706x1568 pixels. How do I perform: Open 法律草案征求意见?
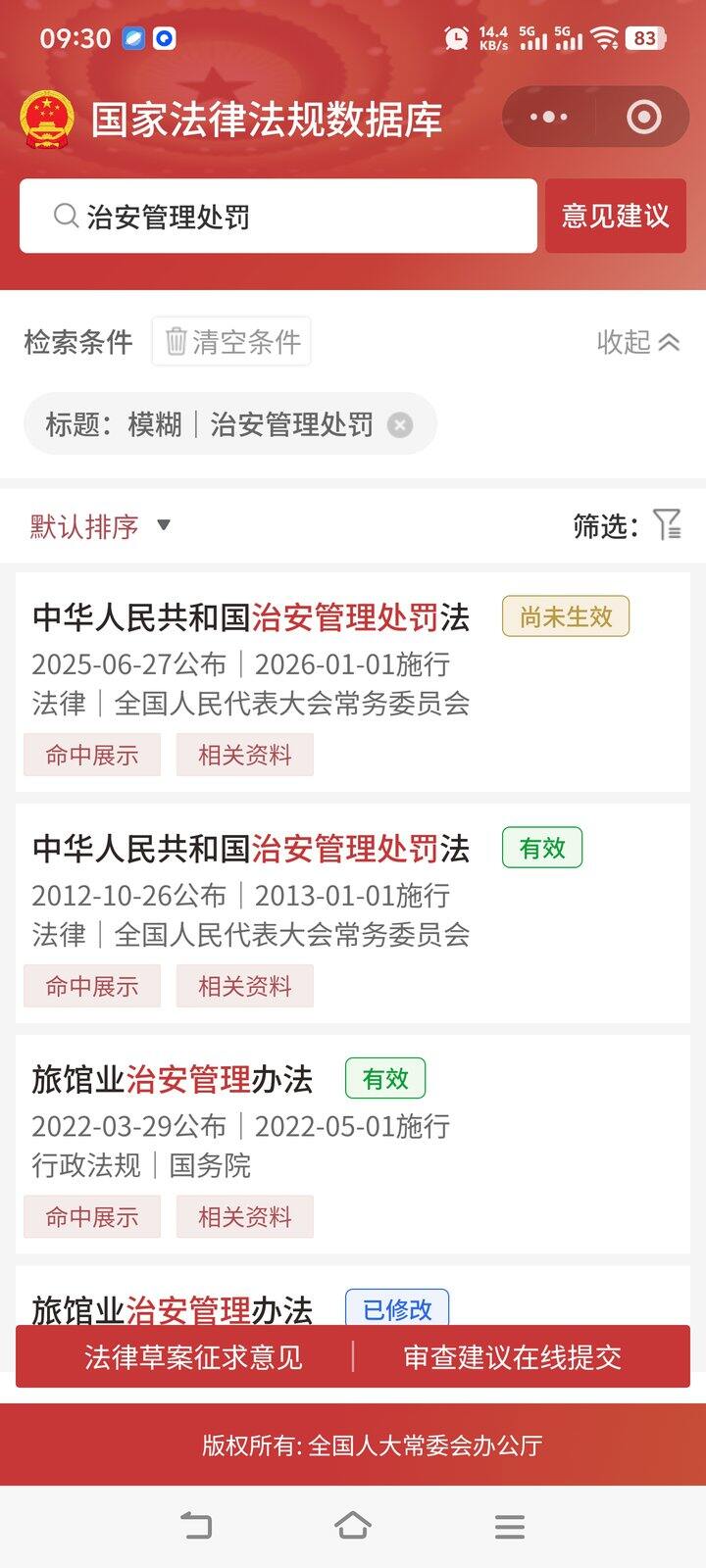point(193,1357)
